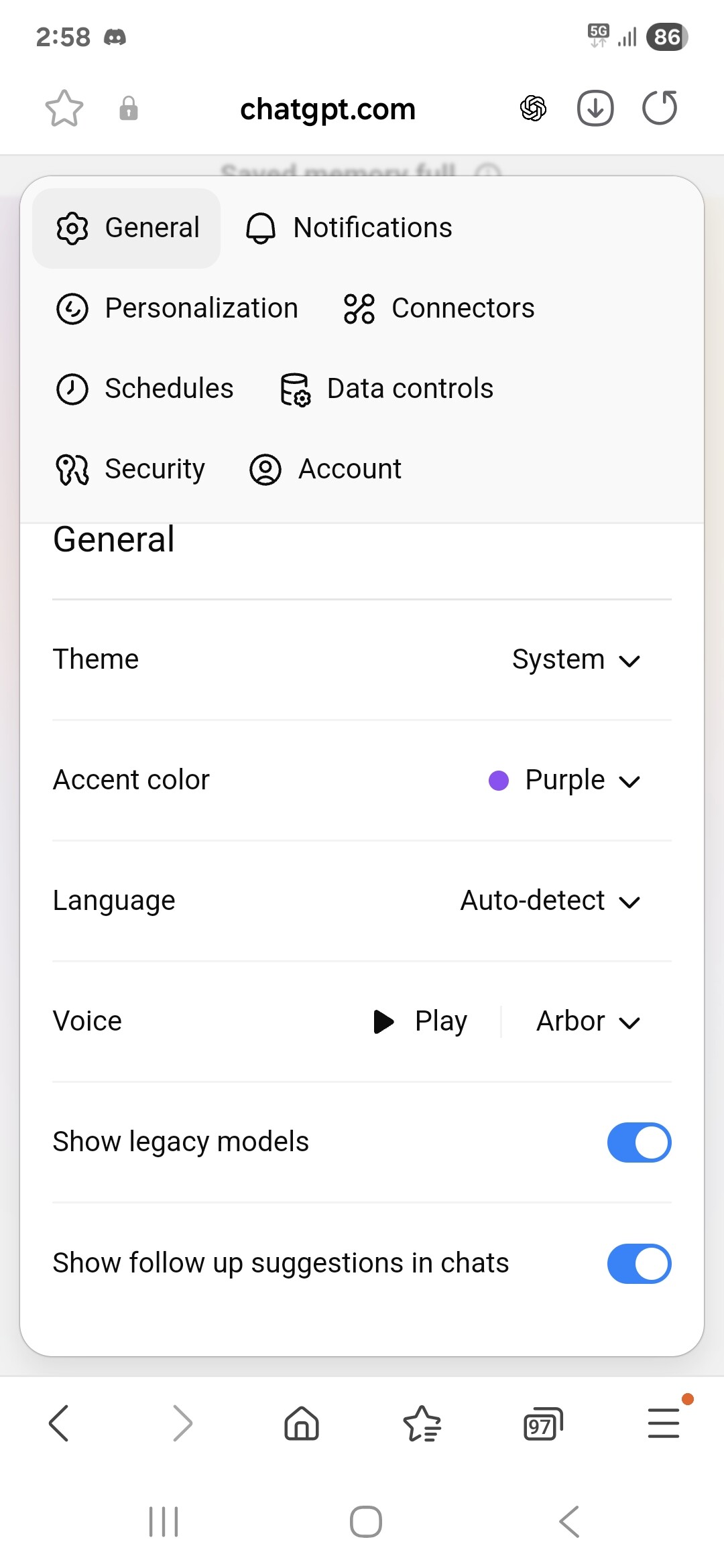The image size is (724, 1568).
Task: Choose a different voice than Arbor
Action: click(588, 1021)
